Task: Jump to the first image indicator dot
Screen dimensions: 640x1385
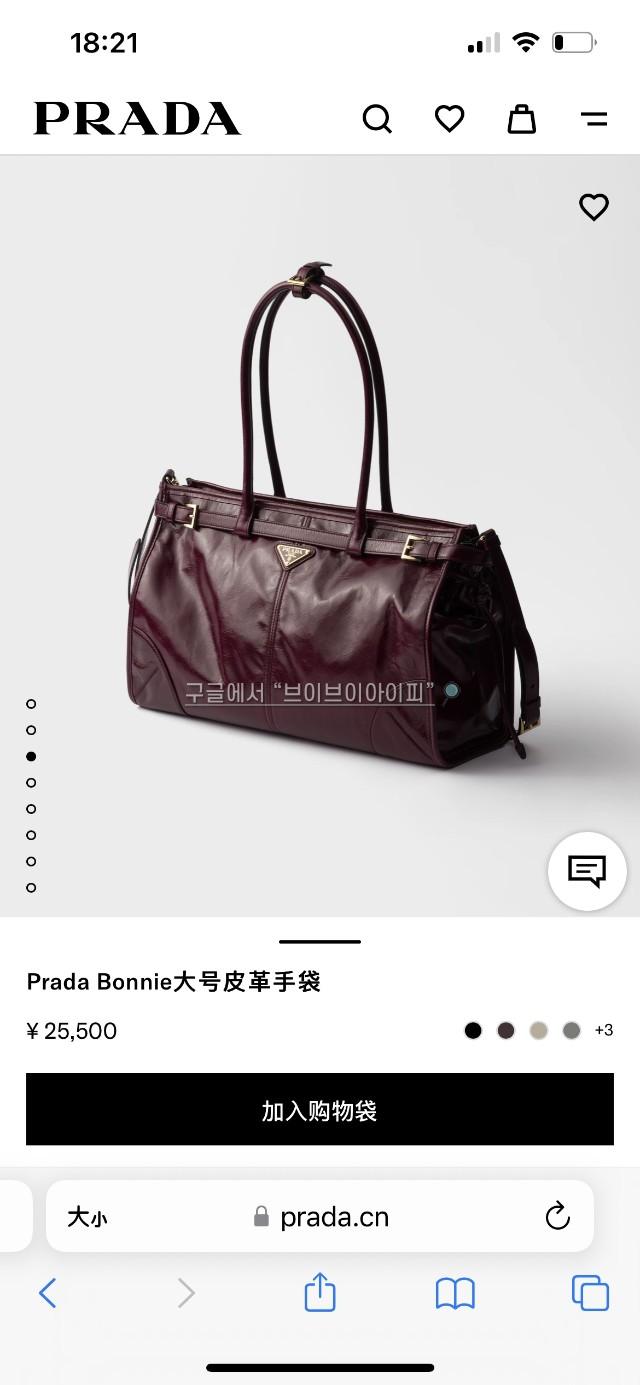Action: 31,704
